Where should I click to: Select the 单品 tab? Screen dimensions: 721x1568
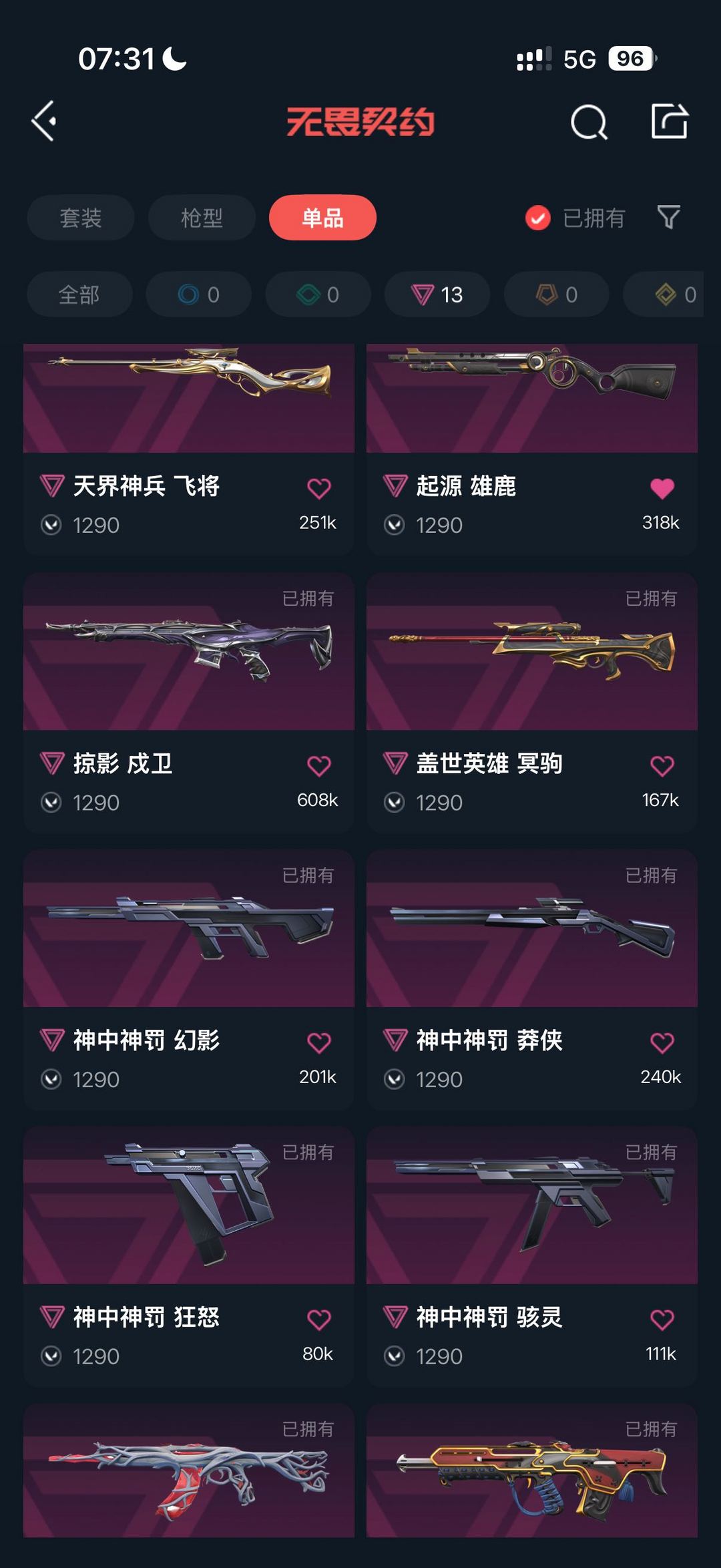[x=322, y=218]
